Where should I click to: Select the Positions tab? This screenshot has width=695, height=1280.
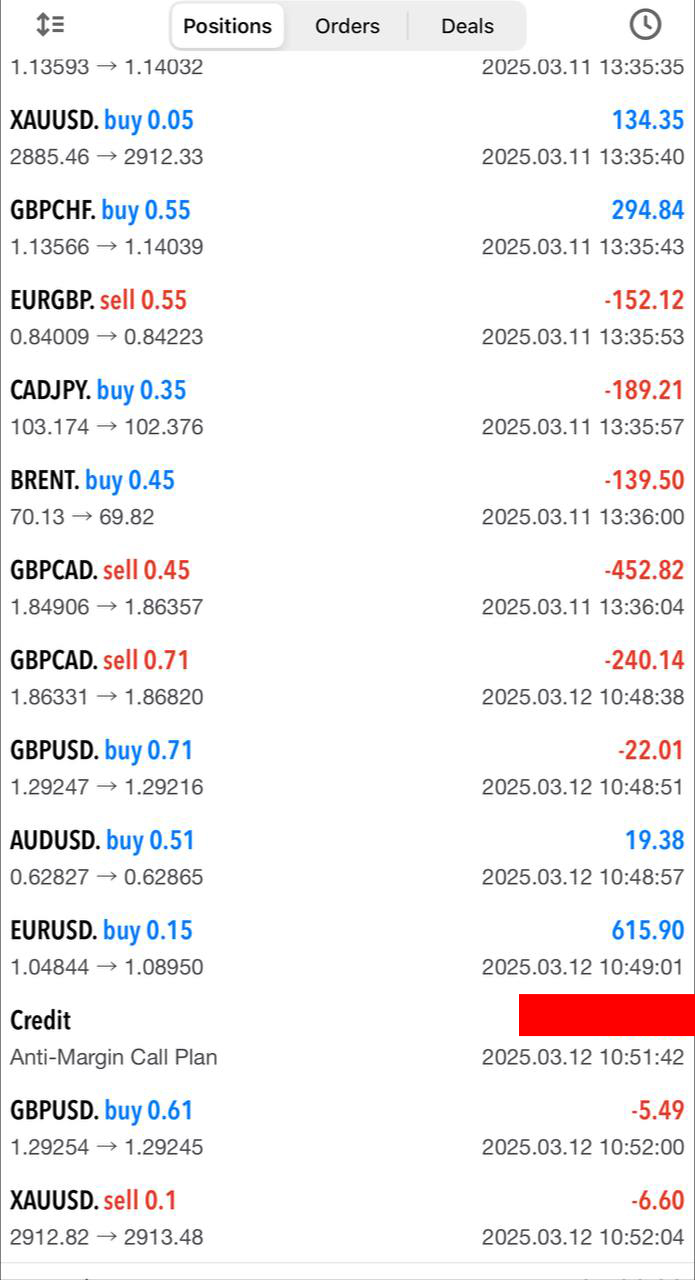click(x=227, y=26)
